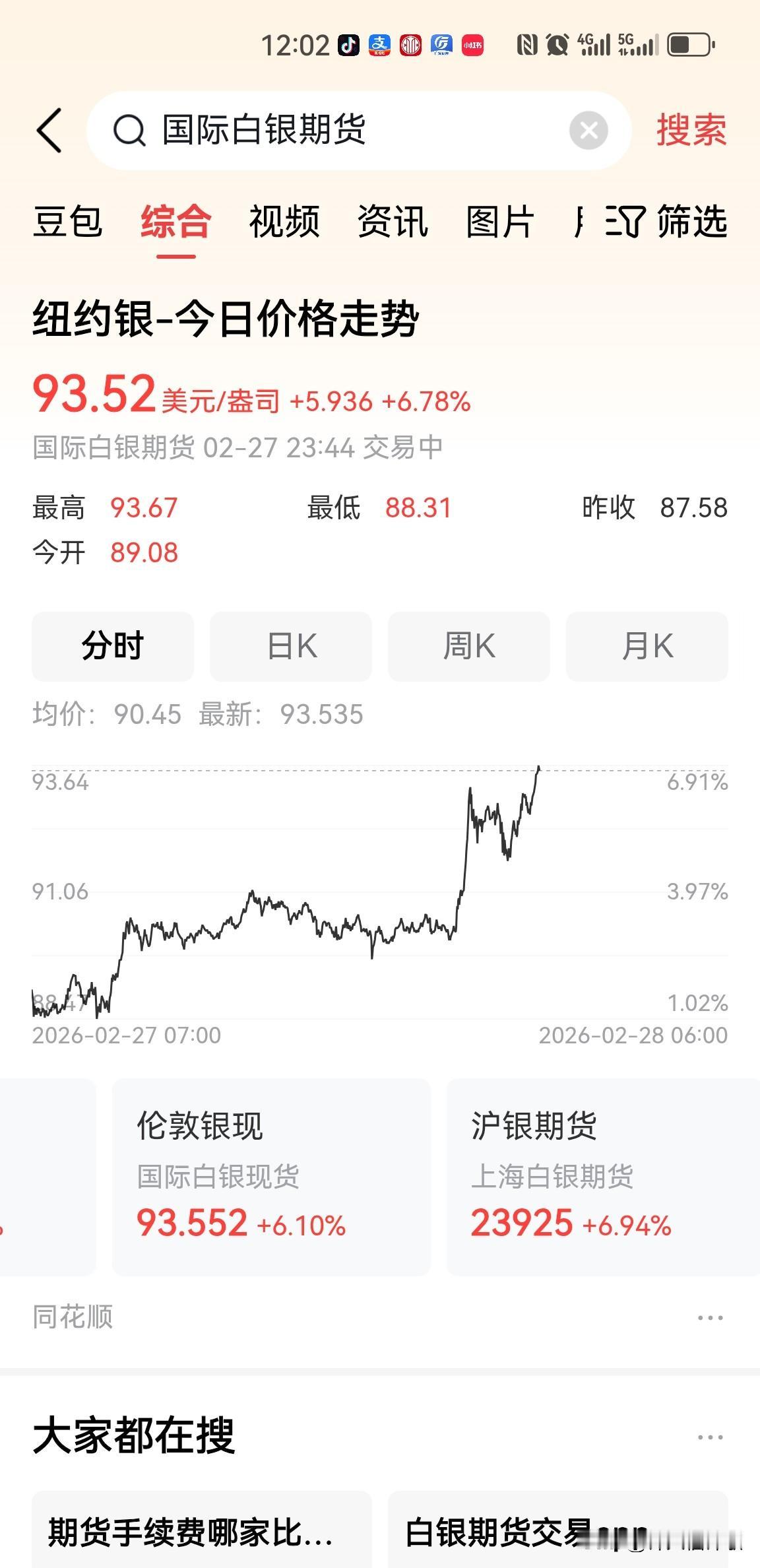Open the 伦敦银现 quote card
760x1568 pixels.
(x=270, y=1176)
